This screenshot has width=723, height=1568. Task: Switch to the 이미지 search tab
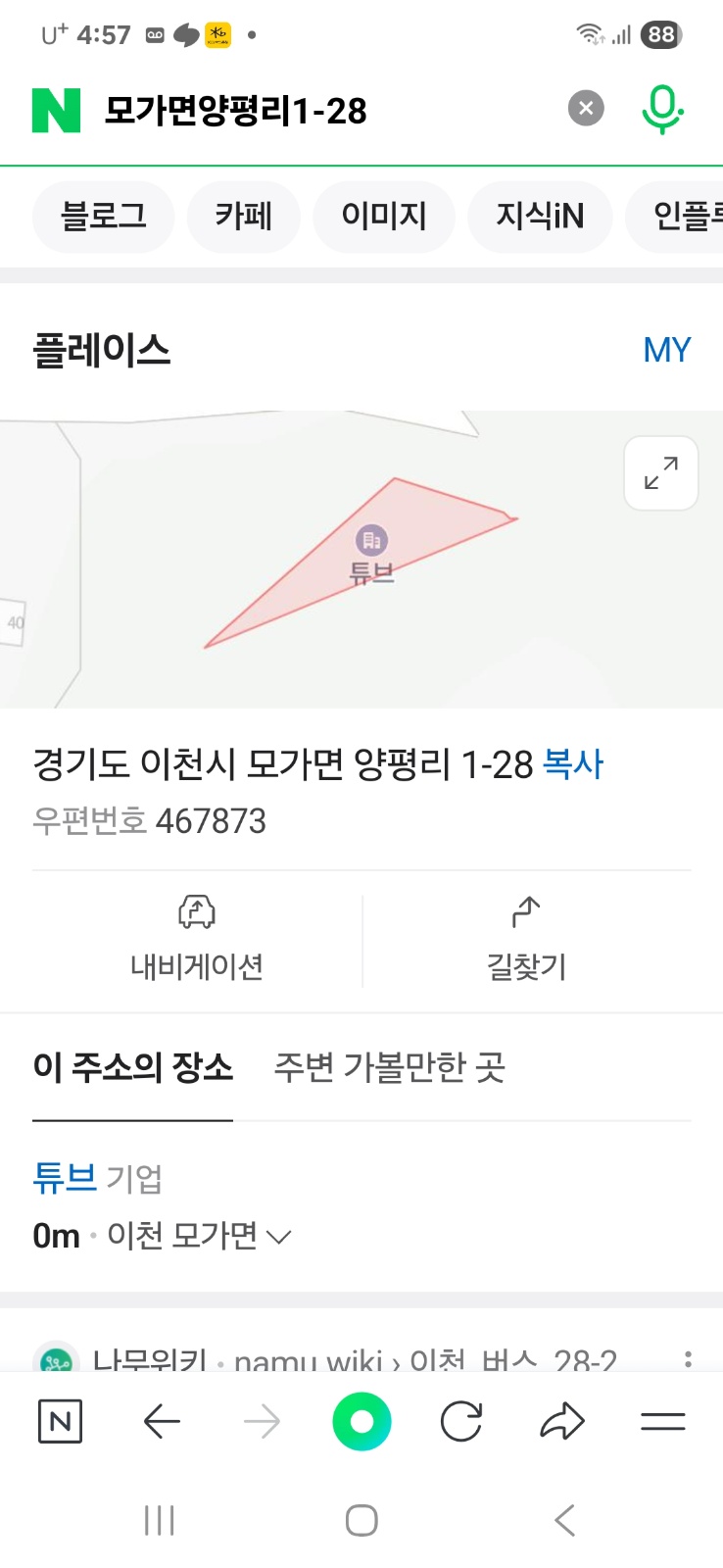pyautogui.click(x=384, y=217)
